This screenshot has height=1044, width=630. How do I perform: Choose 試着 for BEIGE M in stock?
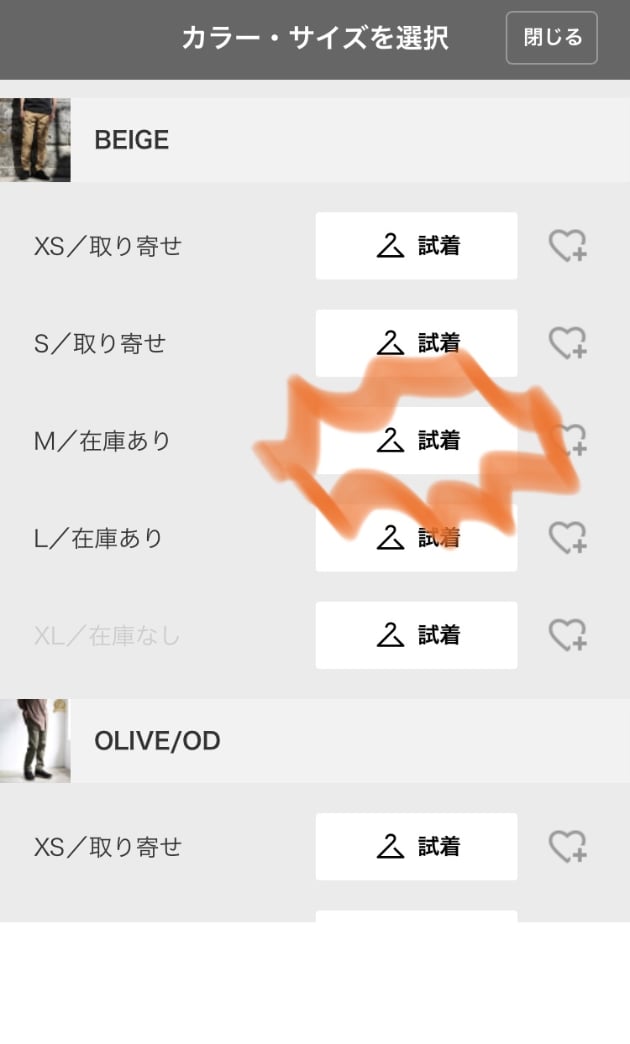coord(416,440)
